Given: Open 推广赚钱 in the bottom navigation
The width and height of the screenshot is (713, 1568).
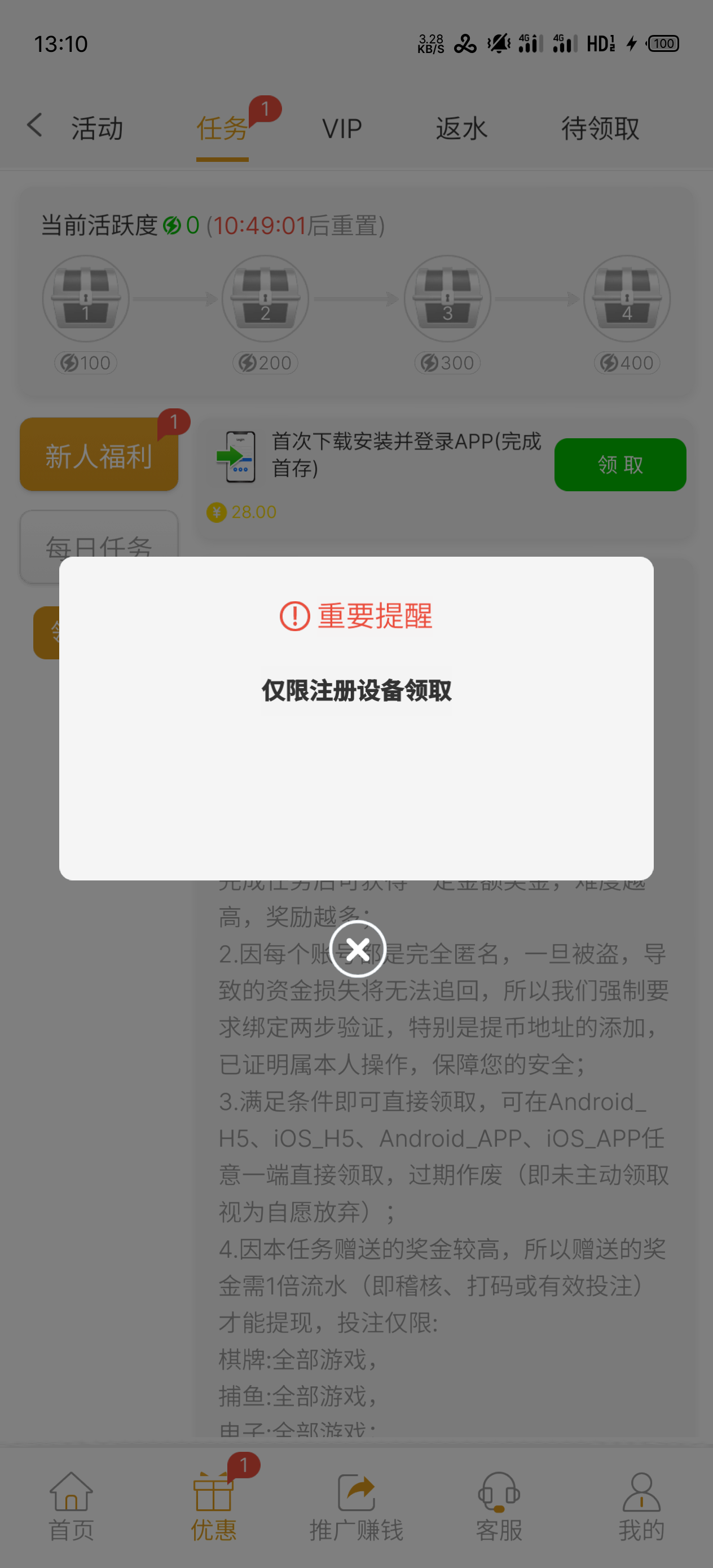Looking at the screenshot, I should coord(356,1506).
